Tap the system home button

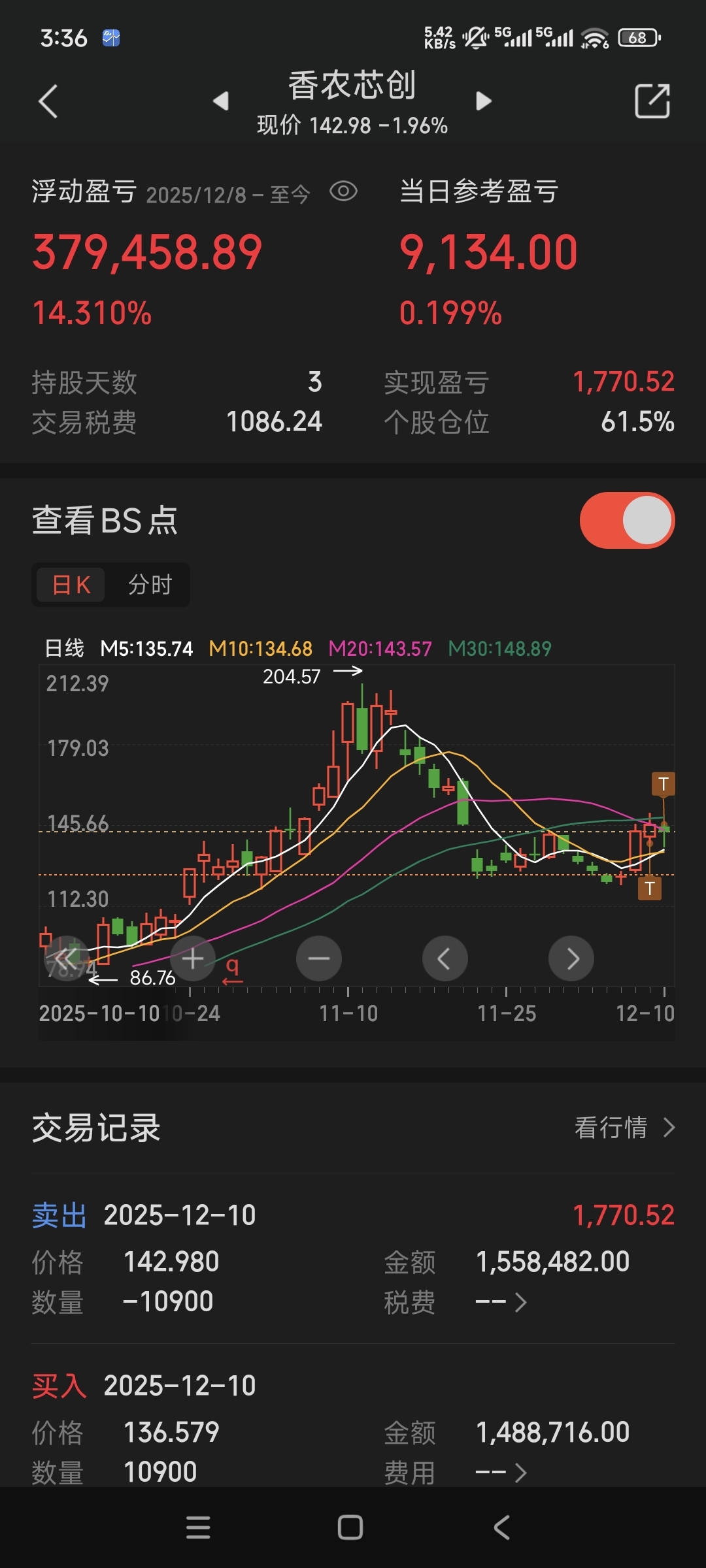pos(350,1527)
